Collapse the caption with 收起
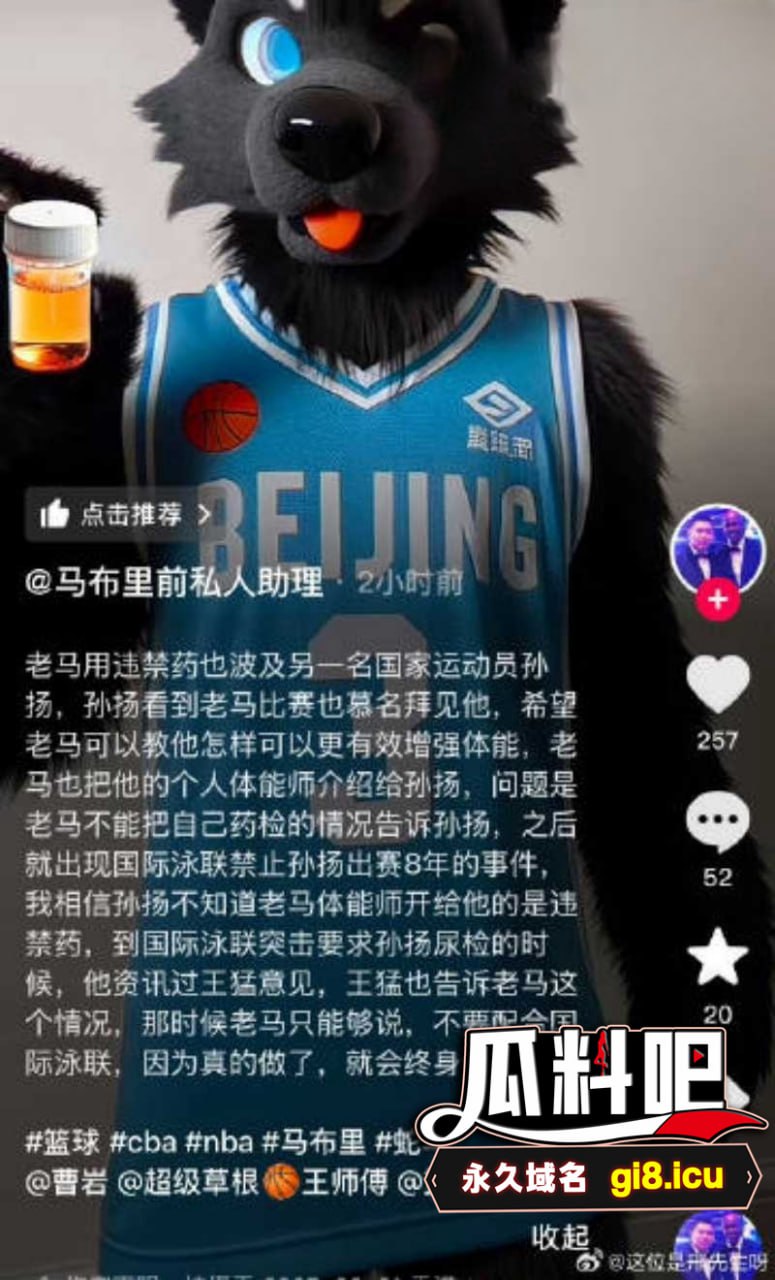This screenshot has width=775, height=1280. click(559, 1236)
